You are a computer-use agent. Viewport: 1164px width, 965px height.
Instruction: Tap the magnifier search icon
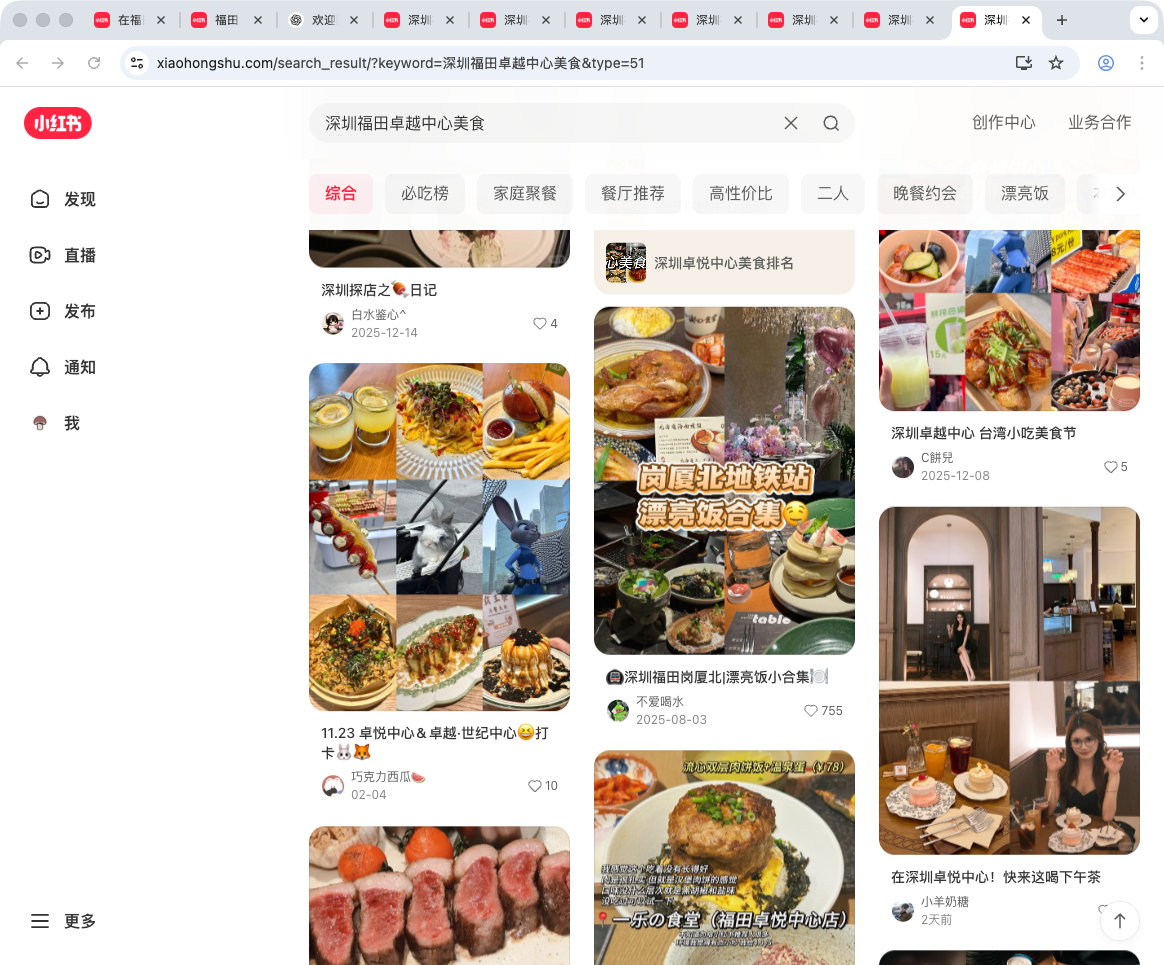pos(831,123)
